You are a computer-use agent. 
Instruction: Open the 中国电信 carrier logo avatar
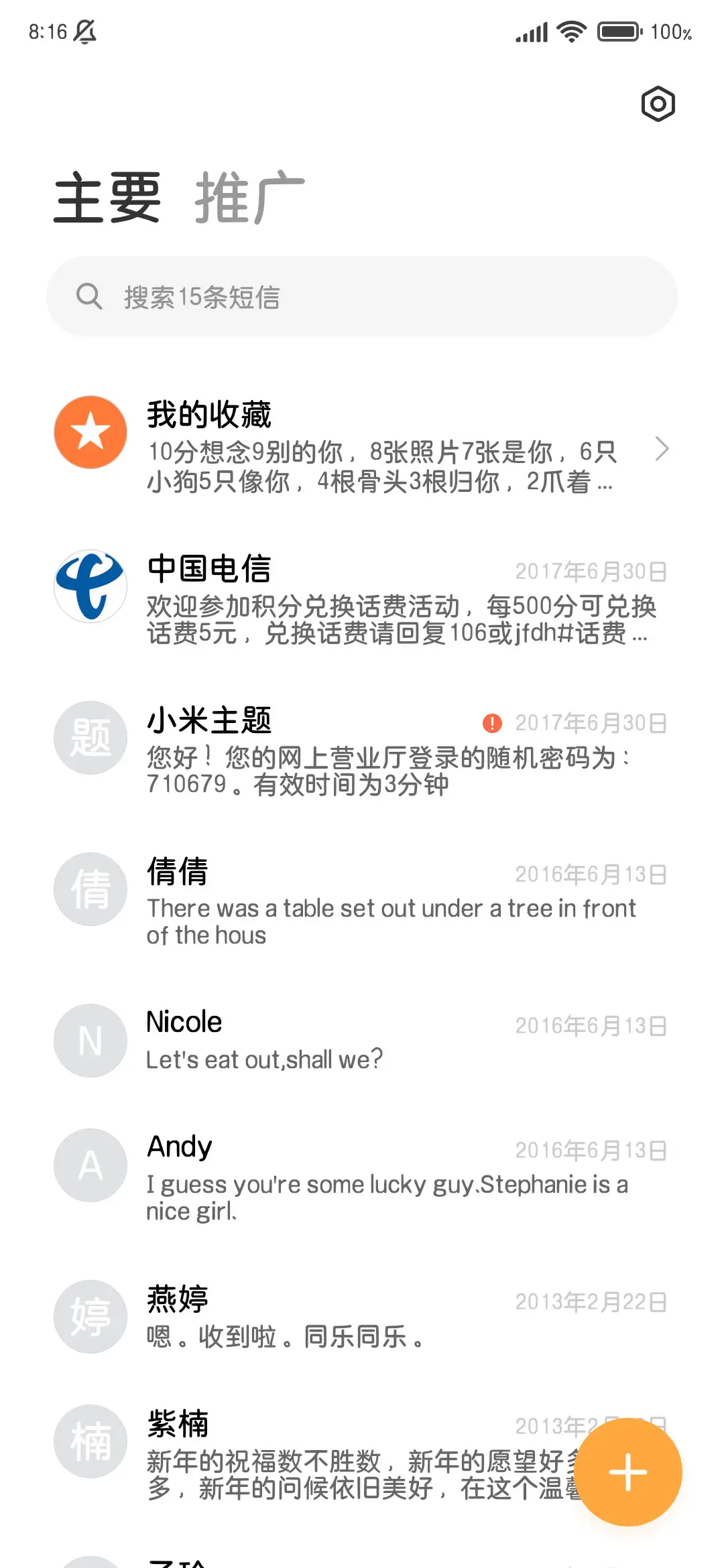point(90,585)
